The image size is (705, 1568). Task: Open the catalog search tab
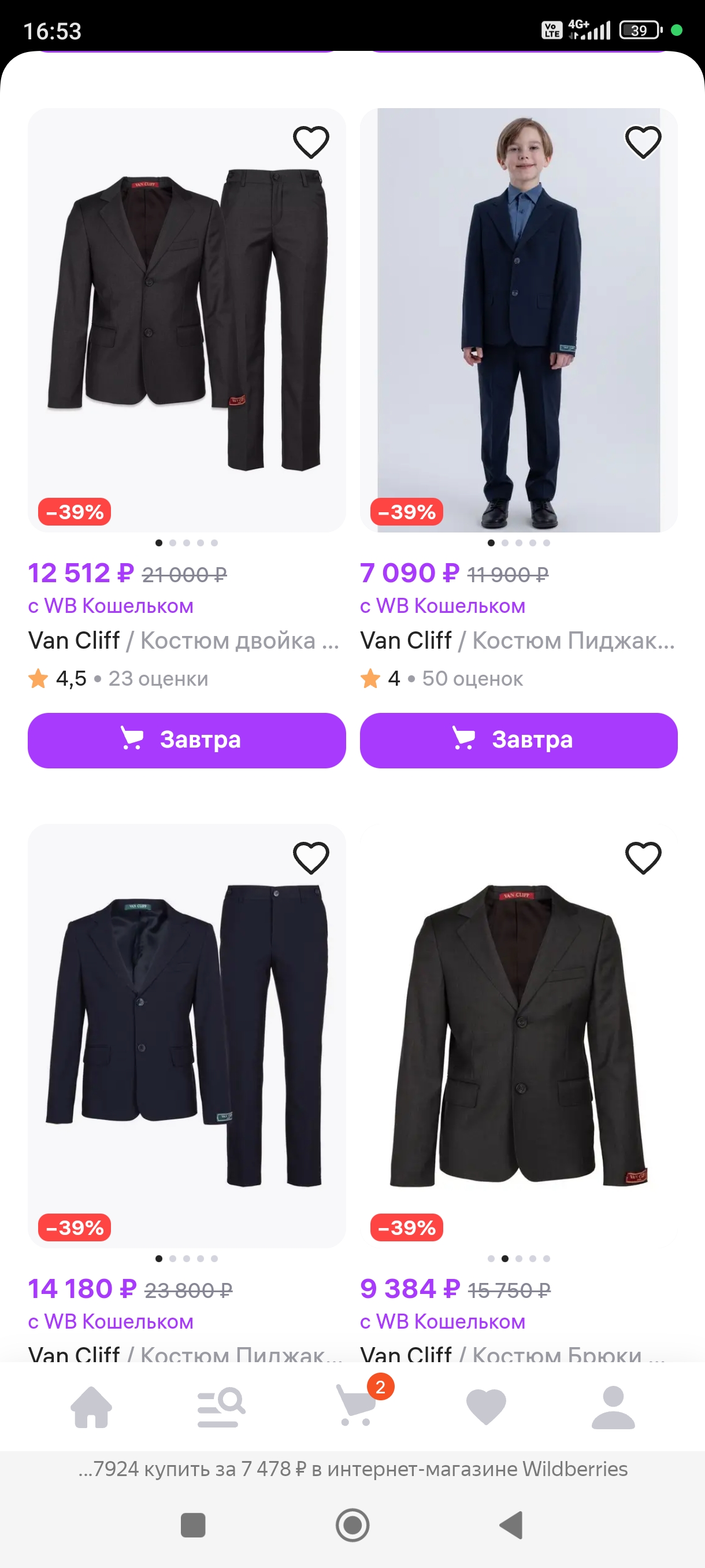[x=221, y=1407]
